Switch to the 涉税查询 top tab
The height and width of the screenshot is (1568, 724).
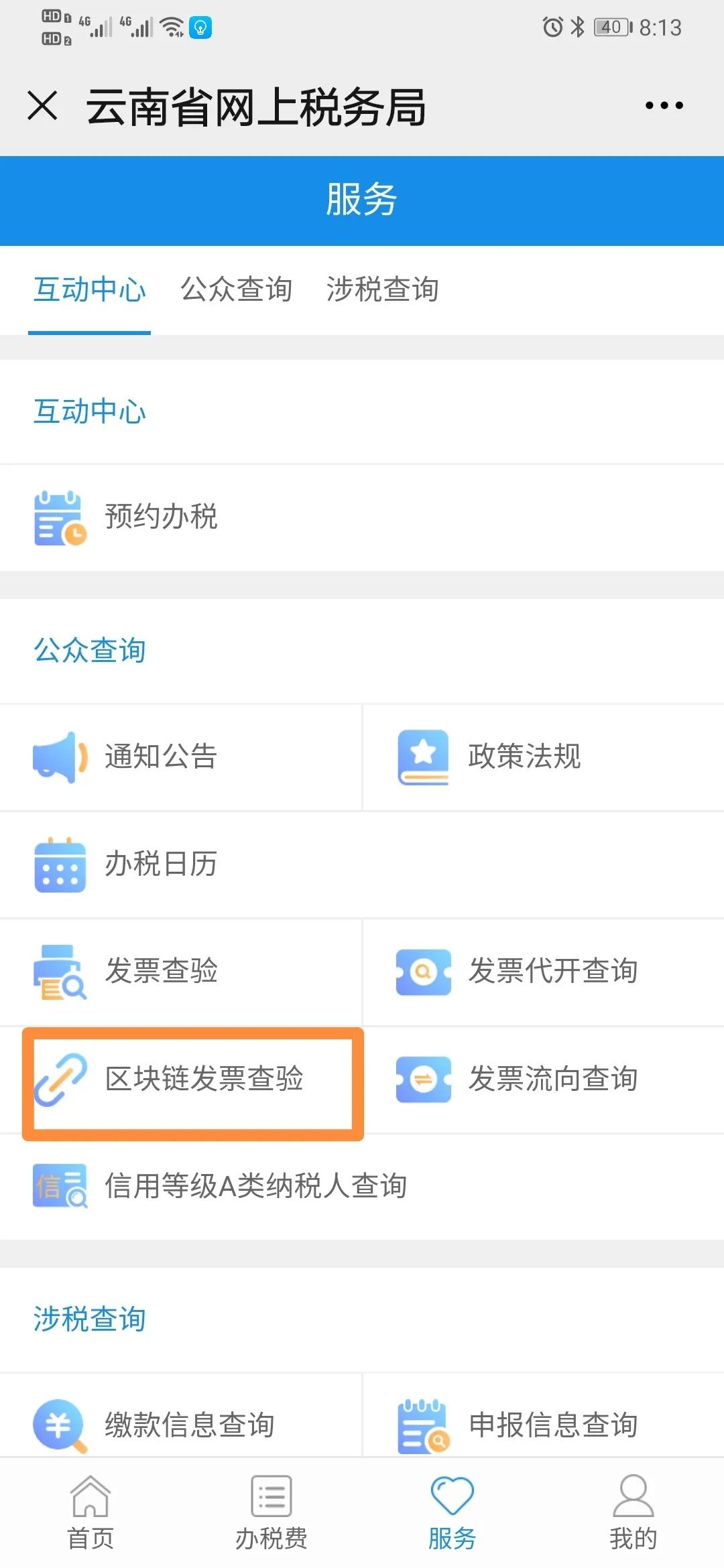[382, 289]
